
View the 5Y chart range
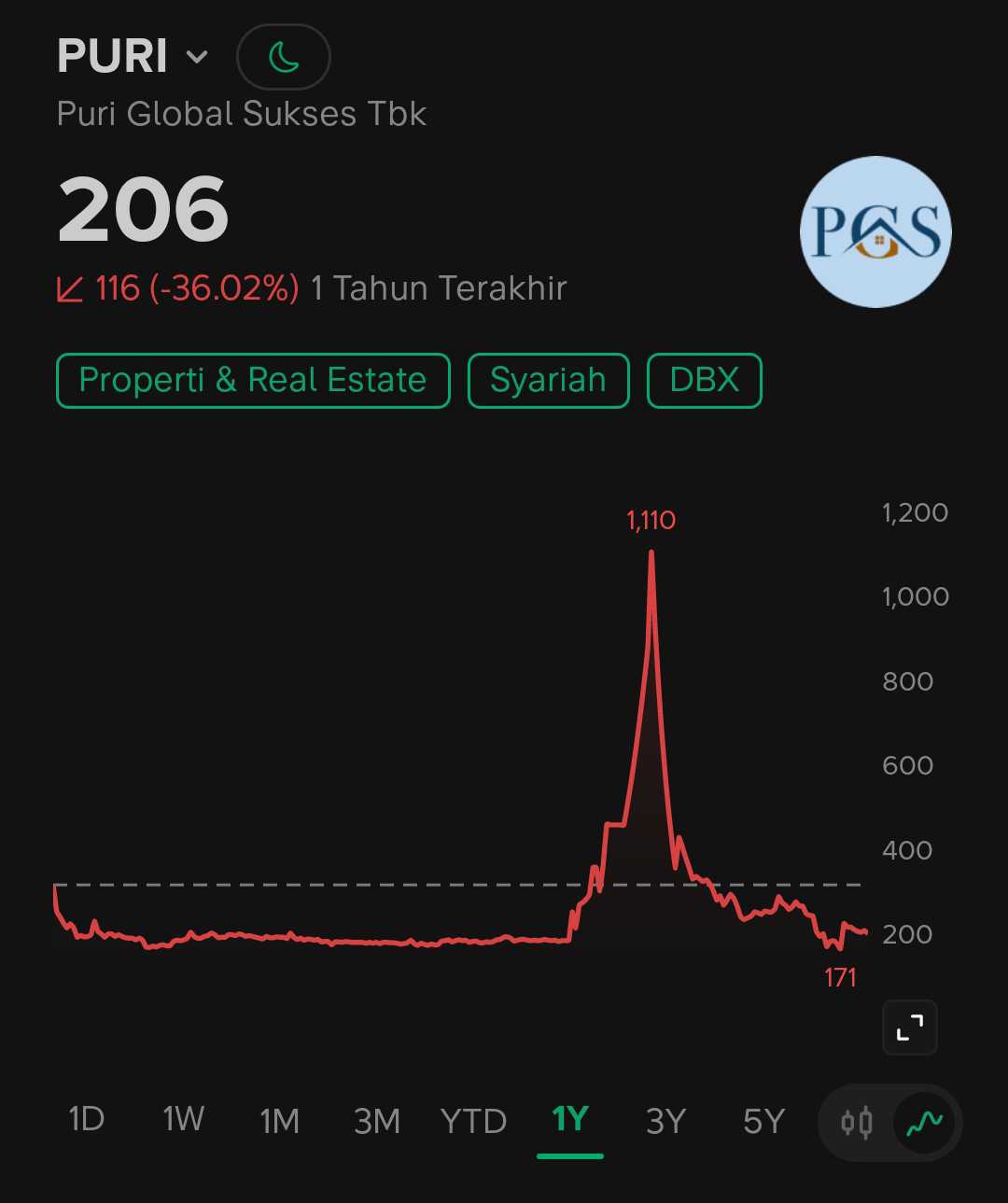click(x=763, y=1120)
